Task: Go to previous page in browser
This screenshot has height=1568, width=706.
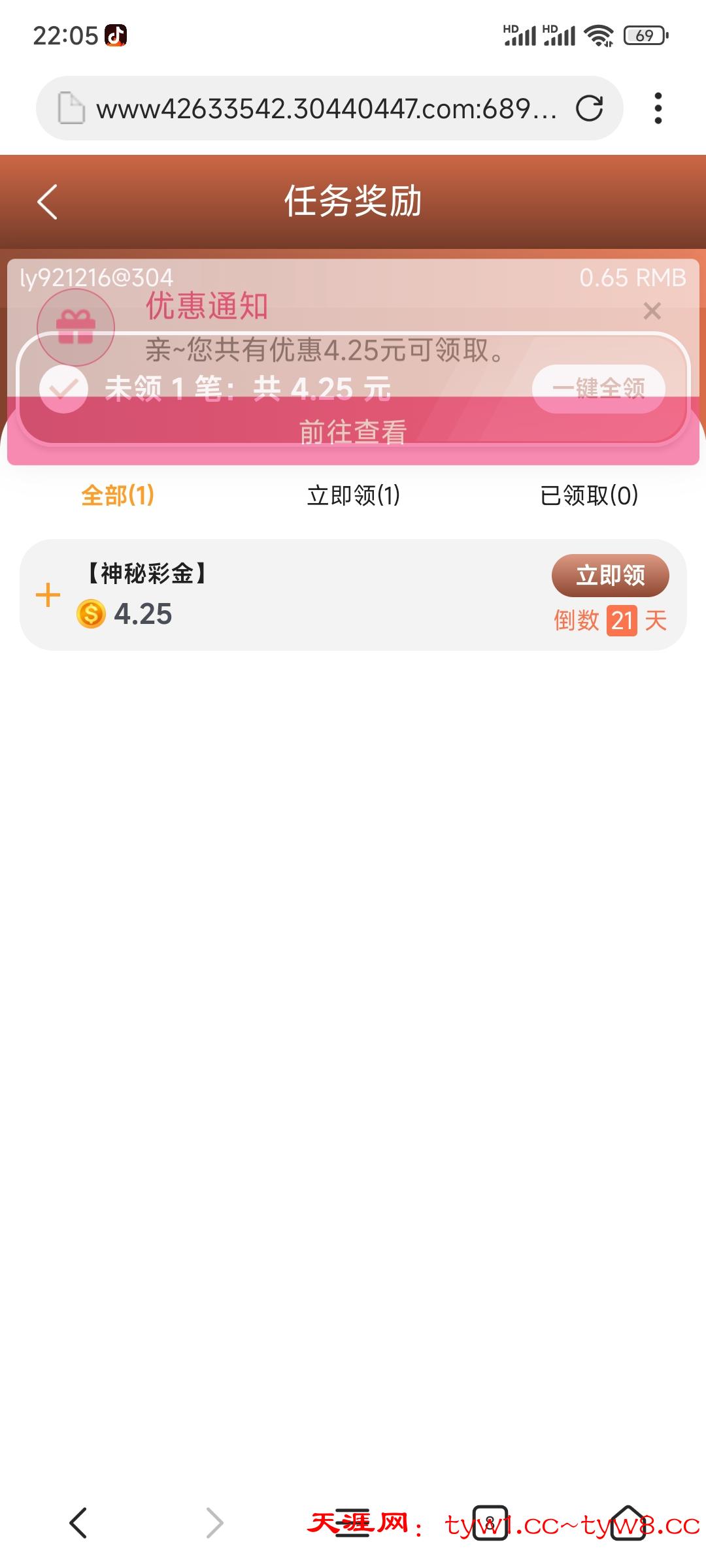Action: coord(78,1524)
